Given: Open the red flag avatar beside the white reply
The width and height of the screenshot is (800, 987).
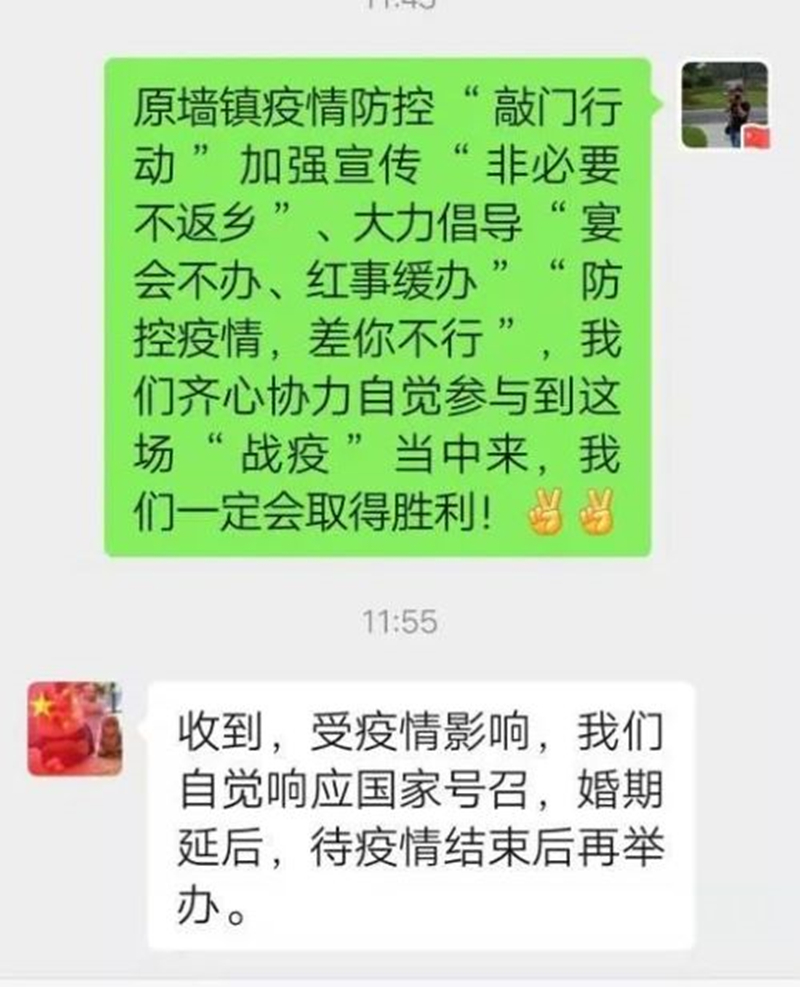Looking at the screenshot, I should [74, 728].
